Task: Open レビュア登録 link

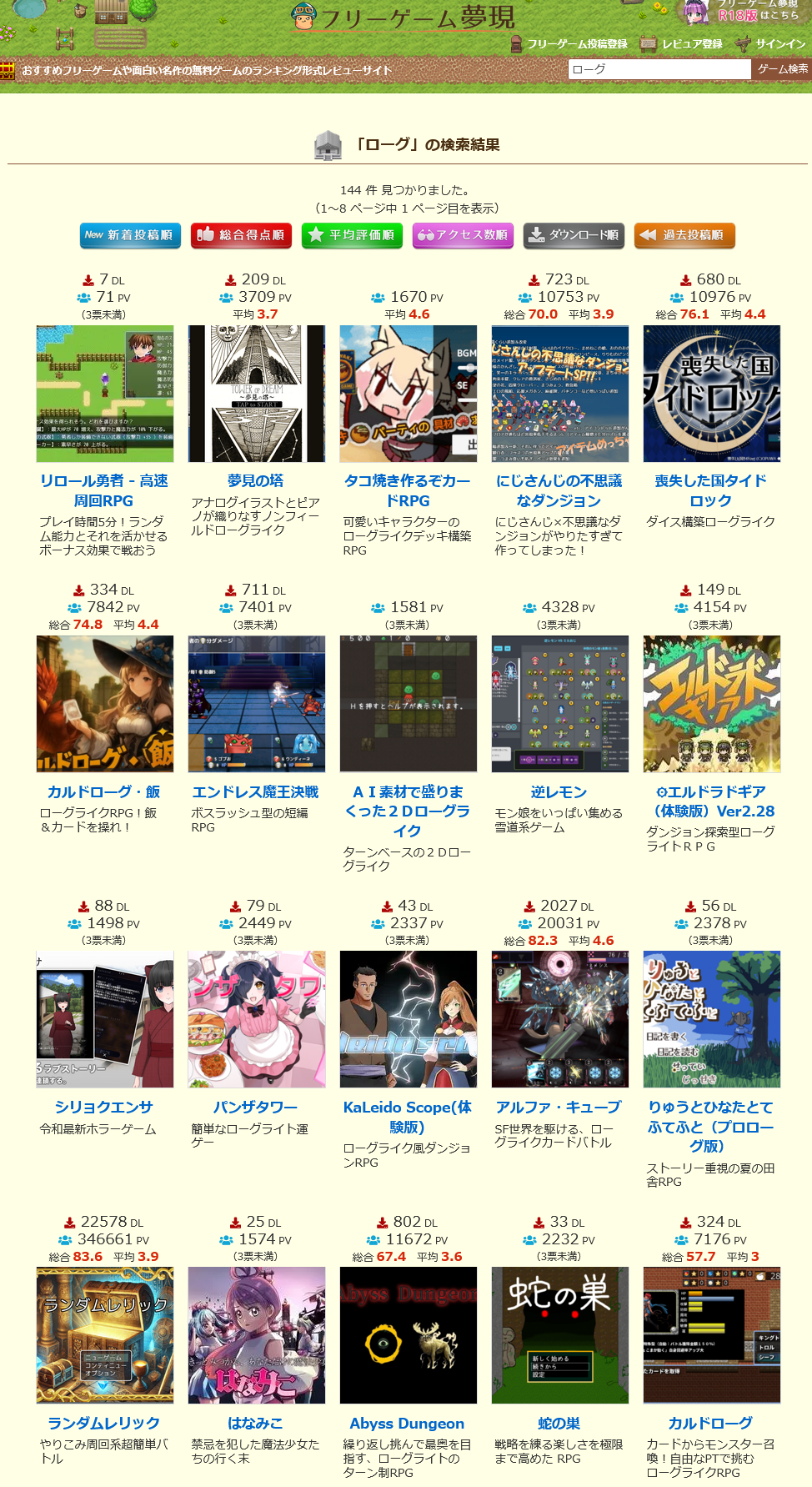Action: pos(691,43)
